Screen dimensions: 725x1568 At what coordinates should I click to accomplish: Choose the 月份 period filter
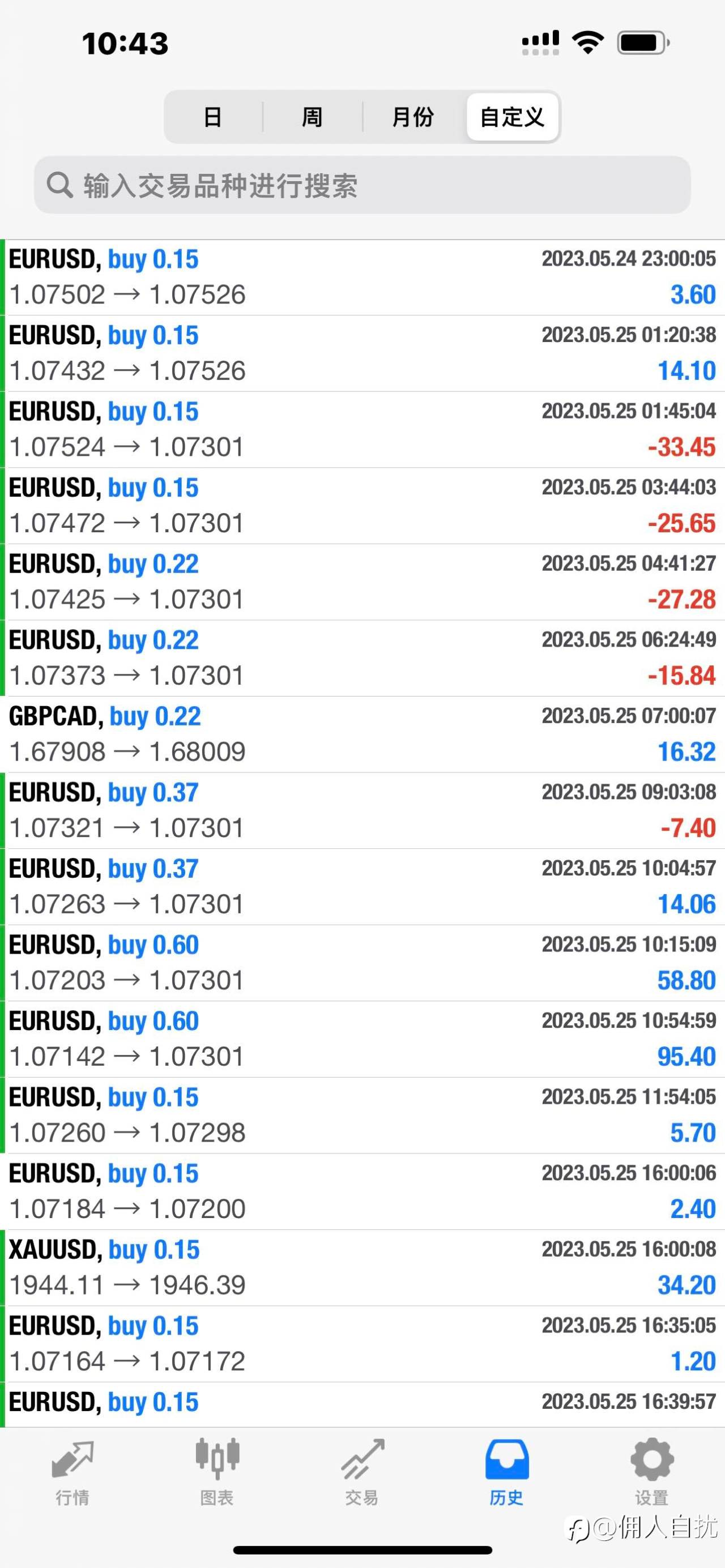pyautogui.click(x=413, y=117)
